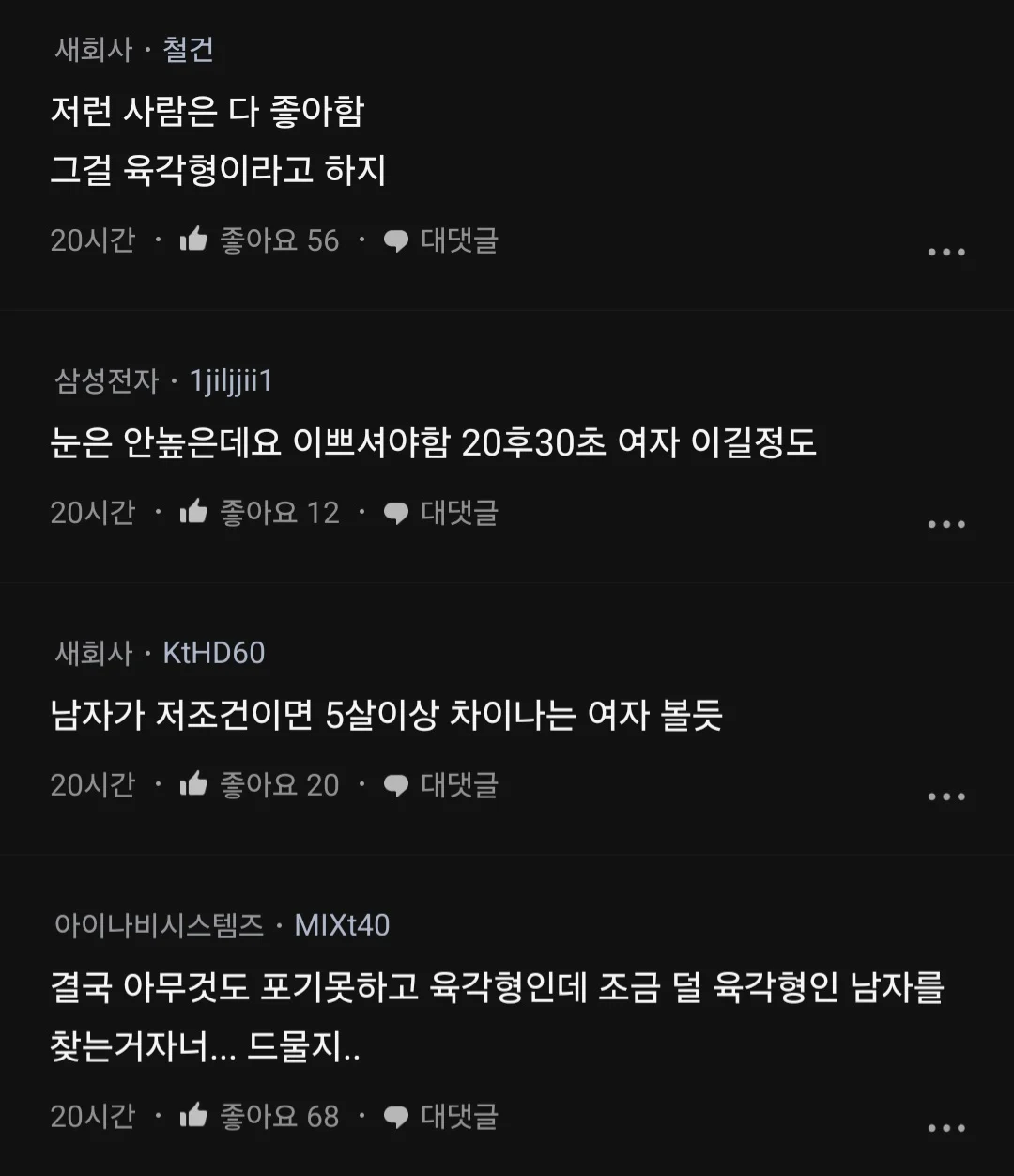1014x1176 pixels.
Task: Reply to 1jiljjii1's comment
Action: pos(440,513)
